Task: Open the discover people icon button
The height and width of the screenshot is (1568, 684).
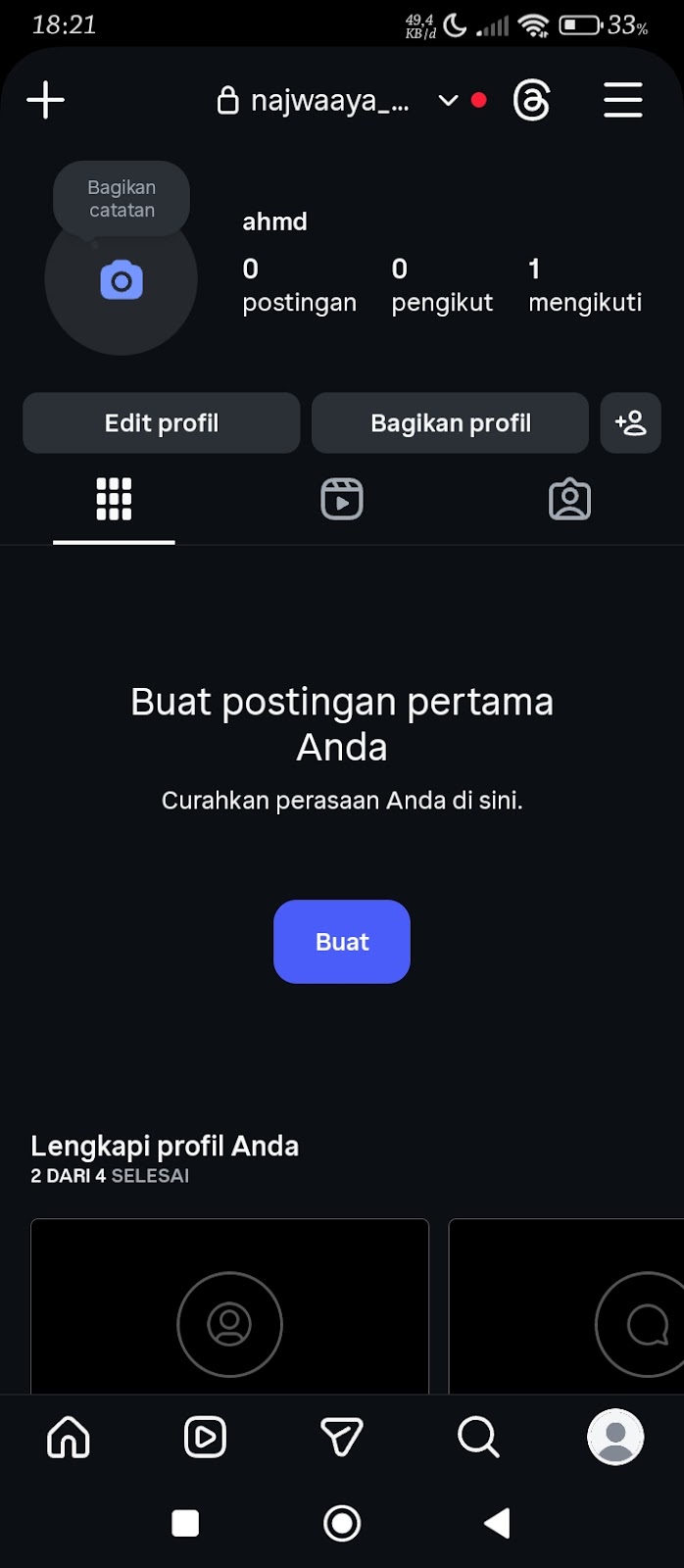Action: click(x=630, y=423)
